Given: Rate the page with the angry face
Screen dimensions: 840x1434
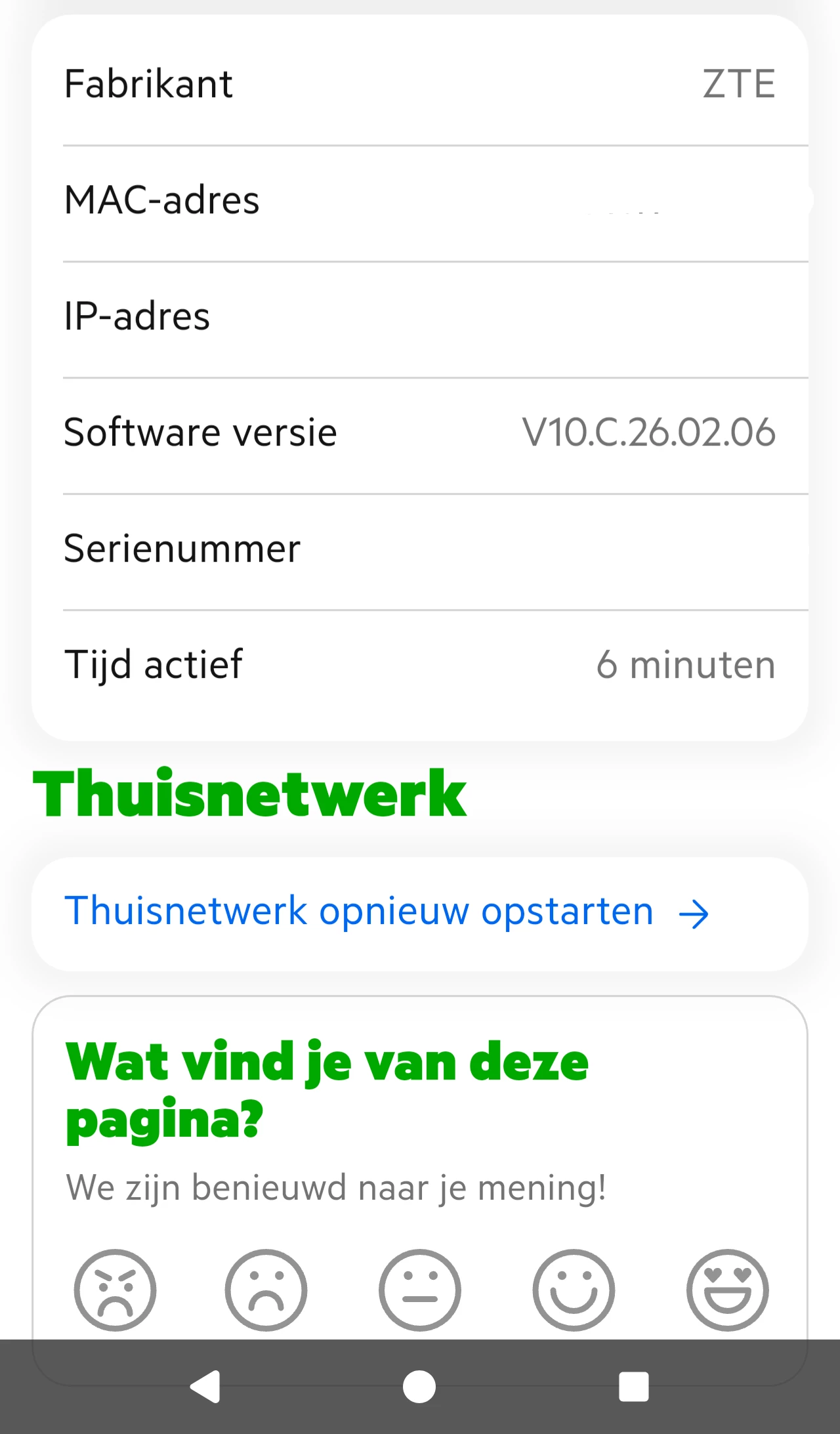Looking at the screenshot, I should (x=115, y=1290).
